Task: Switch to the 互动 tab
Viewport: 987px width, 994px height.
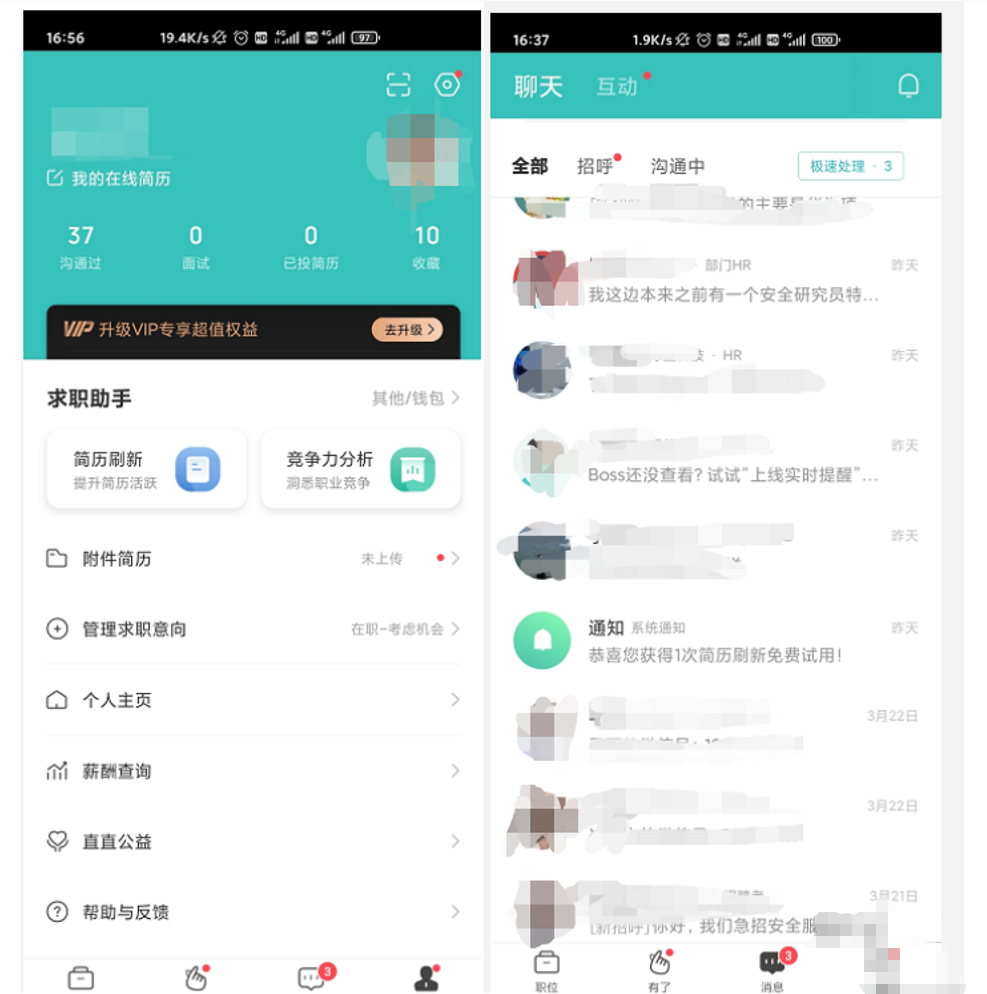Action: point(617,87)
